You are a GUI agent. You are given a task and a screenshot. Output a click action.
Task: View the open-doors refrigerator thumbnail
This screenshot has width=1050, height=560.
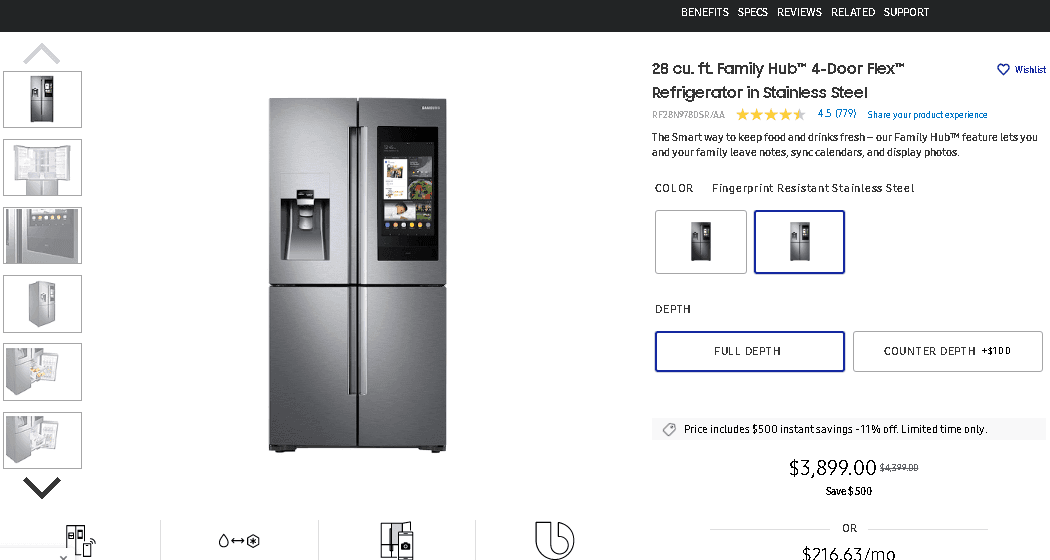tap(42, 167)
